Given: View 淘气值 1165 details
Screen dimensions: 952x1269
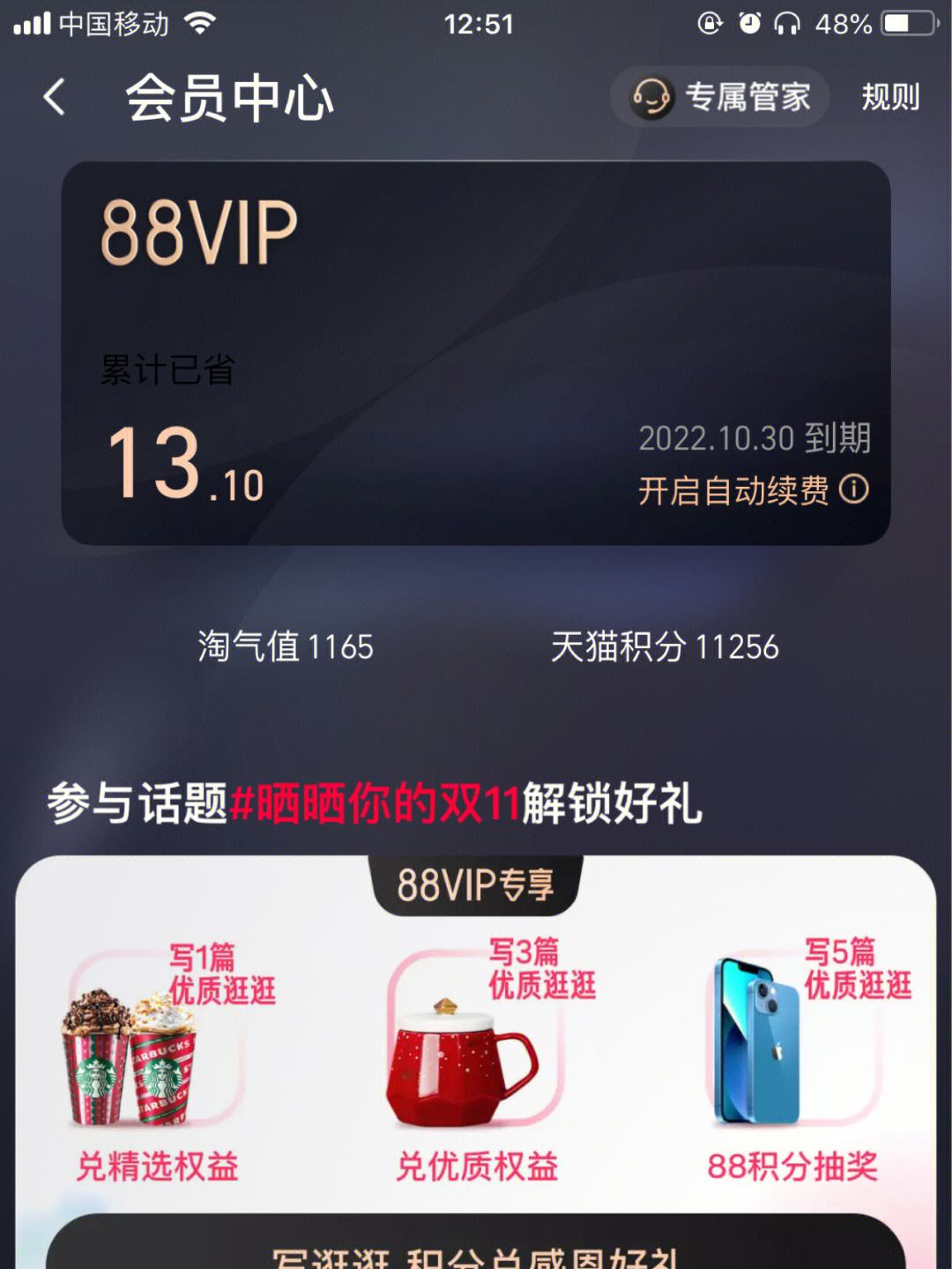Looking at the screenshot, I should [286, 646].
